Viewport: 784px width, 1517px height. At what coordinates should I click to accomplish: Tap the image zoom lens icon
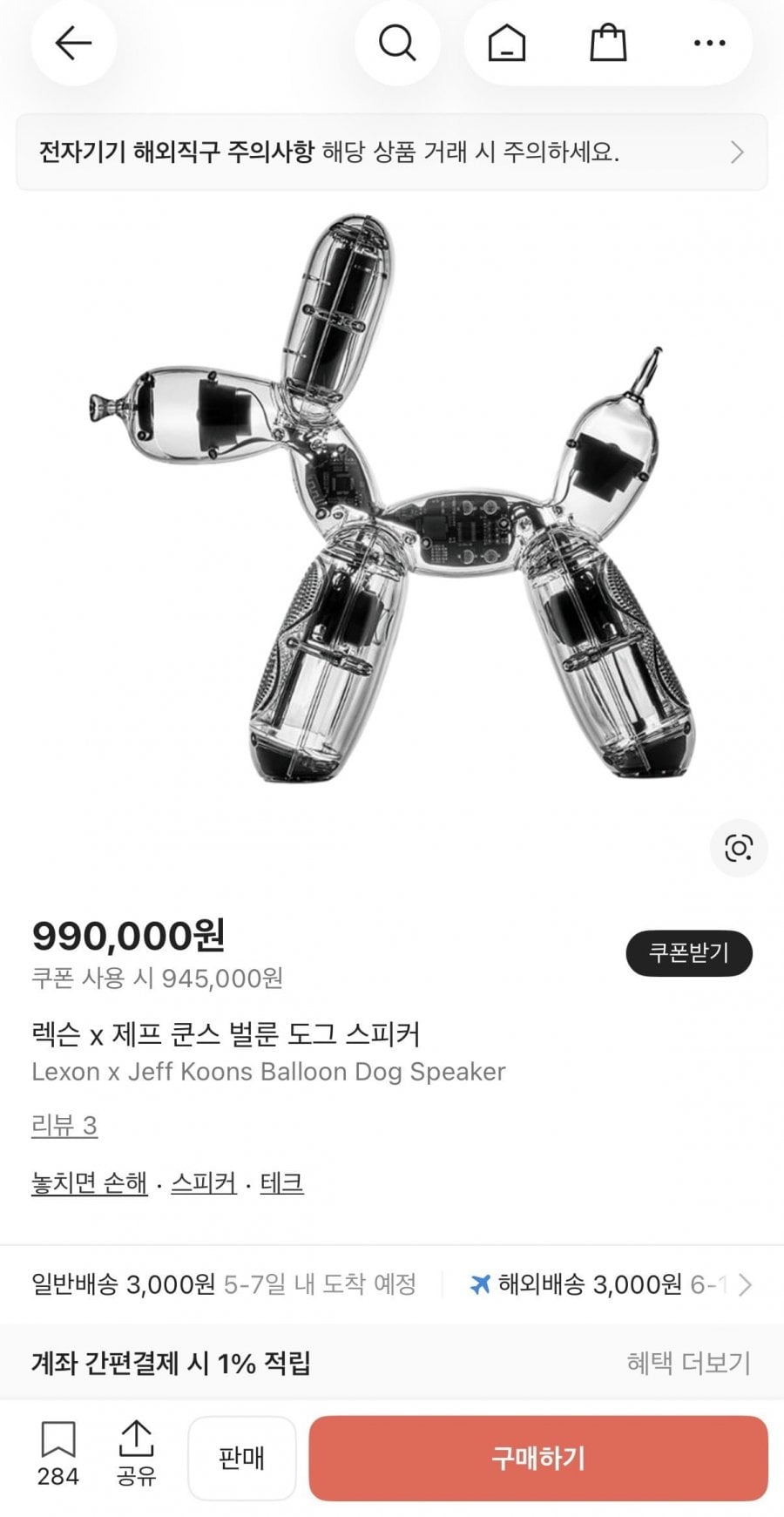click(x=738, y=846)
